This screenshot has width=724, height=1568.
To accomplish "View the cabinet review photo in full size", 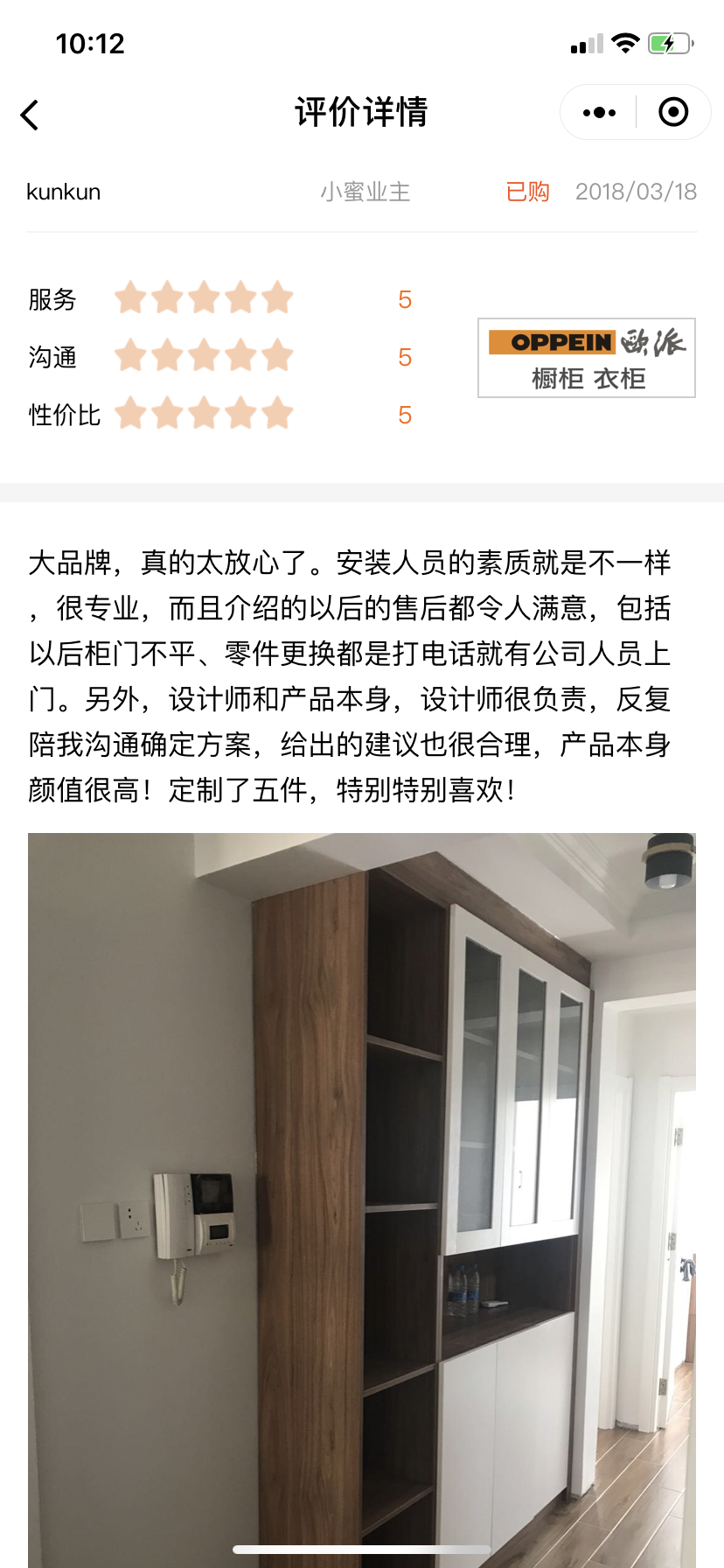I will [x=362, y=1199].
